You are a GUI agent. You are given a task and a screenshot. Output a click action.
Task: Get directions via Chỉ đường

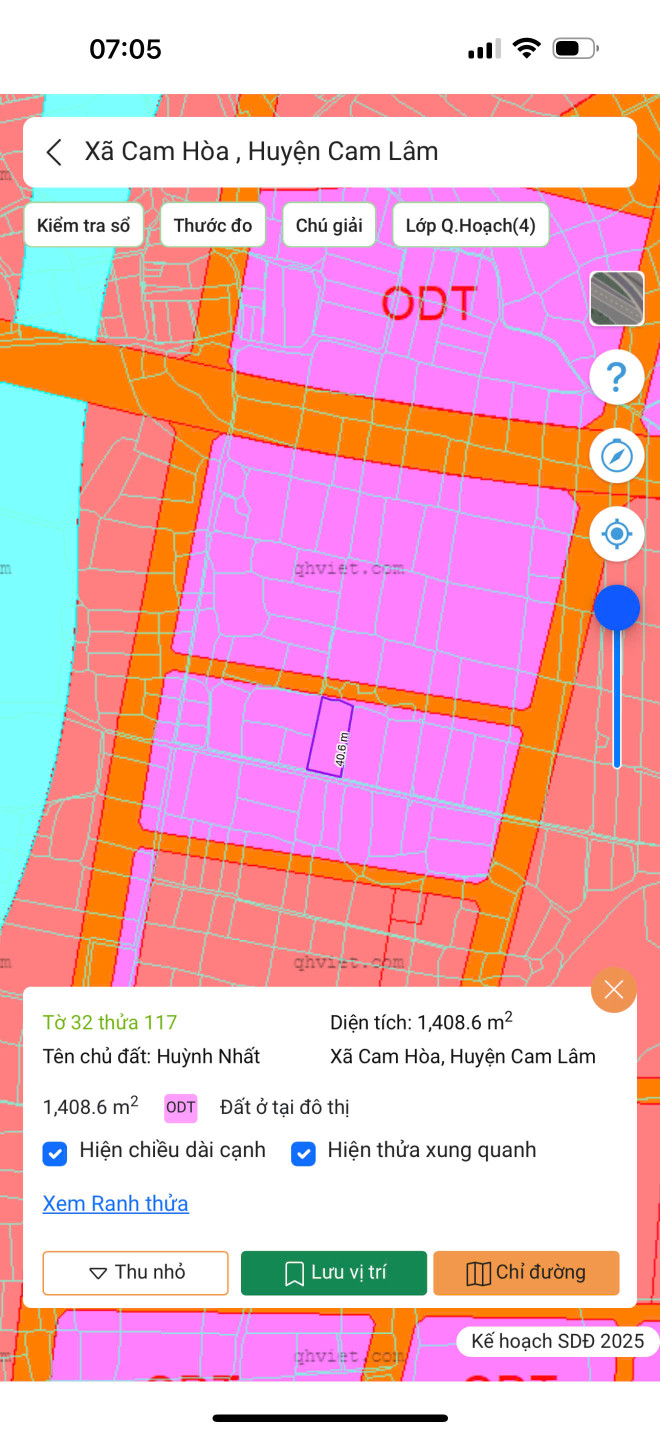[x=526, y=1273]
